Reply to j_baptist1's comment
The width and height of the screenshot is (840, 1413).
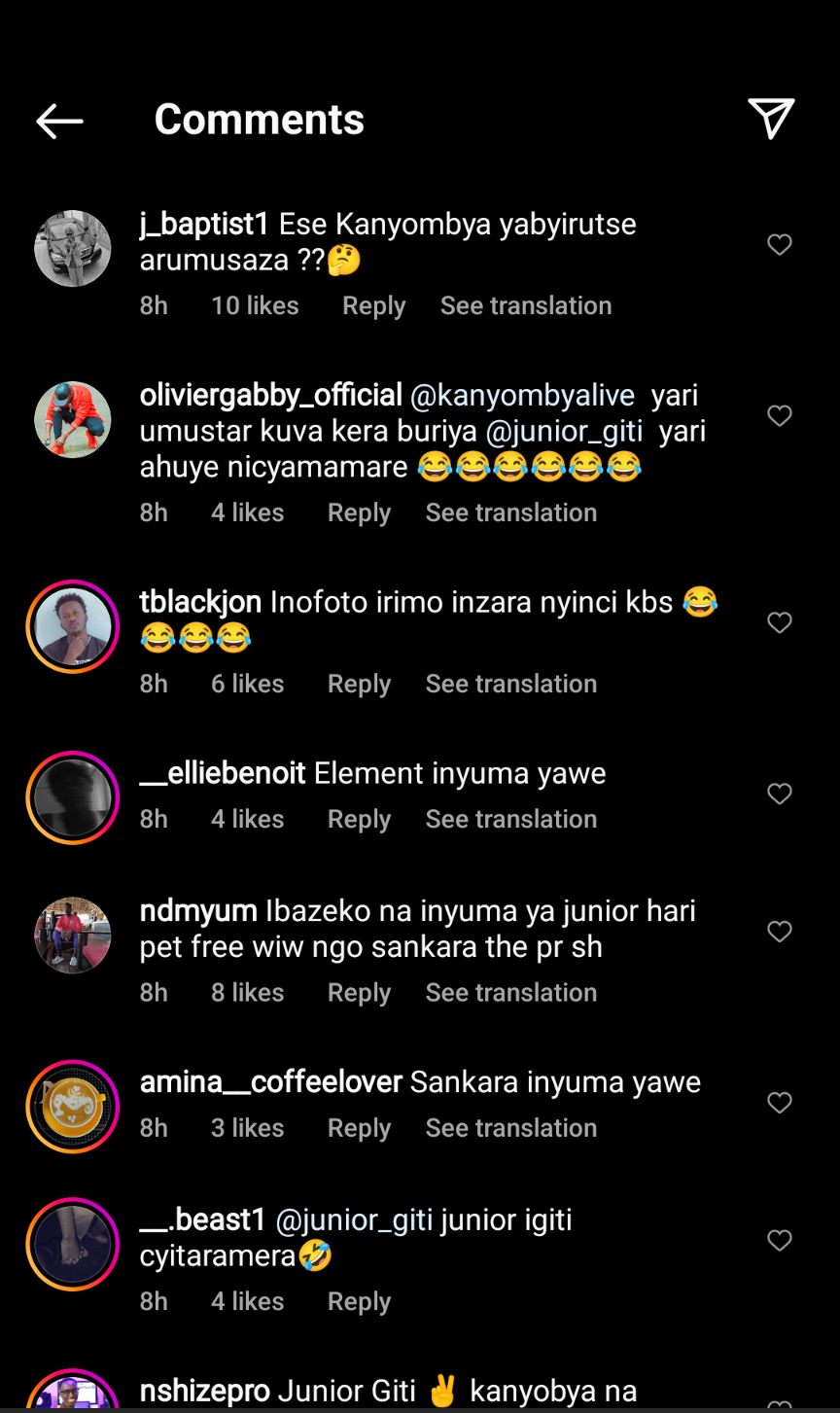[373, 305]
